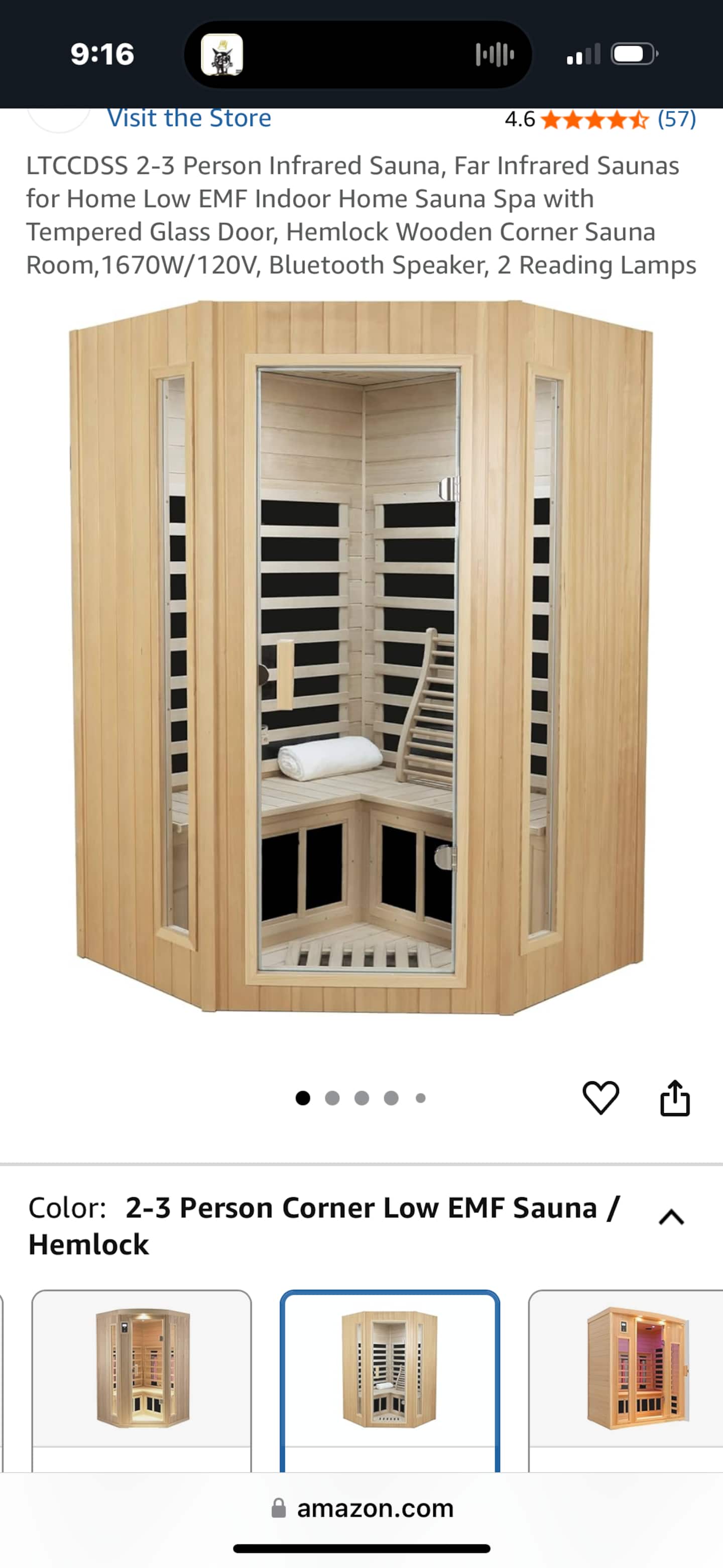Viewport: 723px width, 1568px height.
Task: Open the Visit the Store link
Action: [x=189, y=118]
